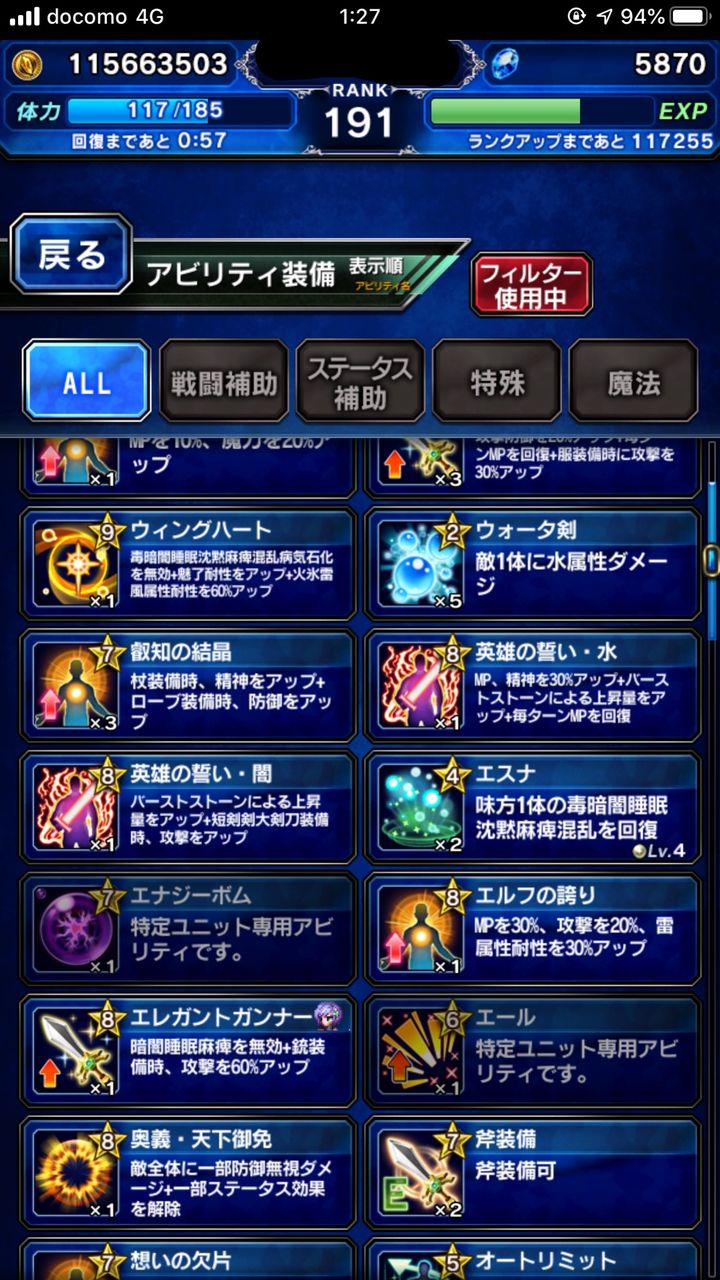Switch to the ステータス補助 tab
The height and width of the screenshot is (1280, 720).
[x=358, y=381]
